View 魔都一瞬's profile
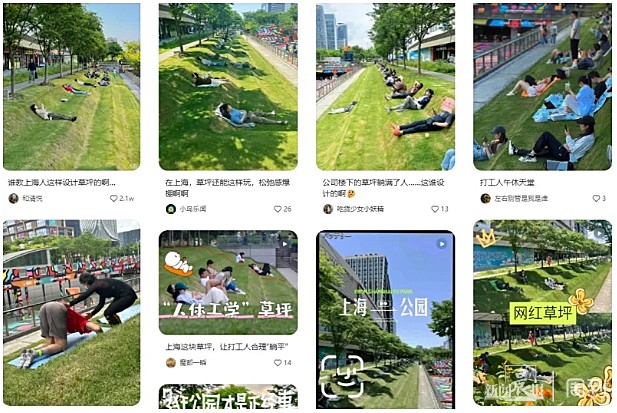The width and height of the screenshot is (617, 413). (x=188, y=362)
